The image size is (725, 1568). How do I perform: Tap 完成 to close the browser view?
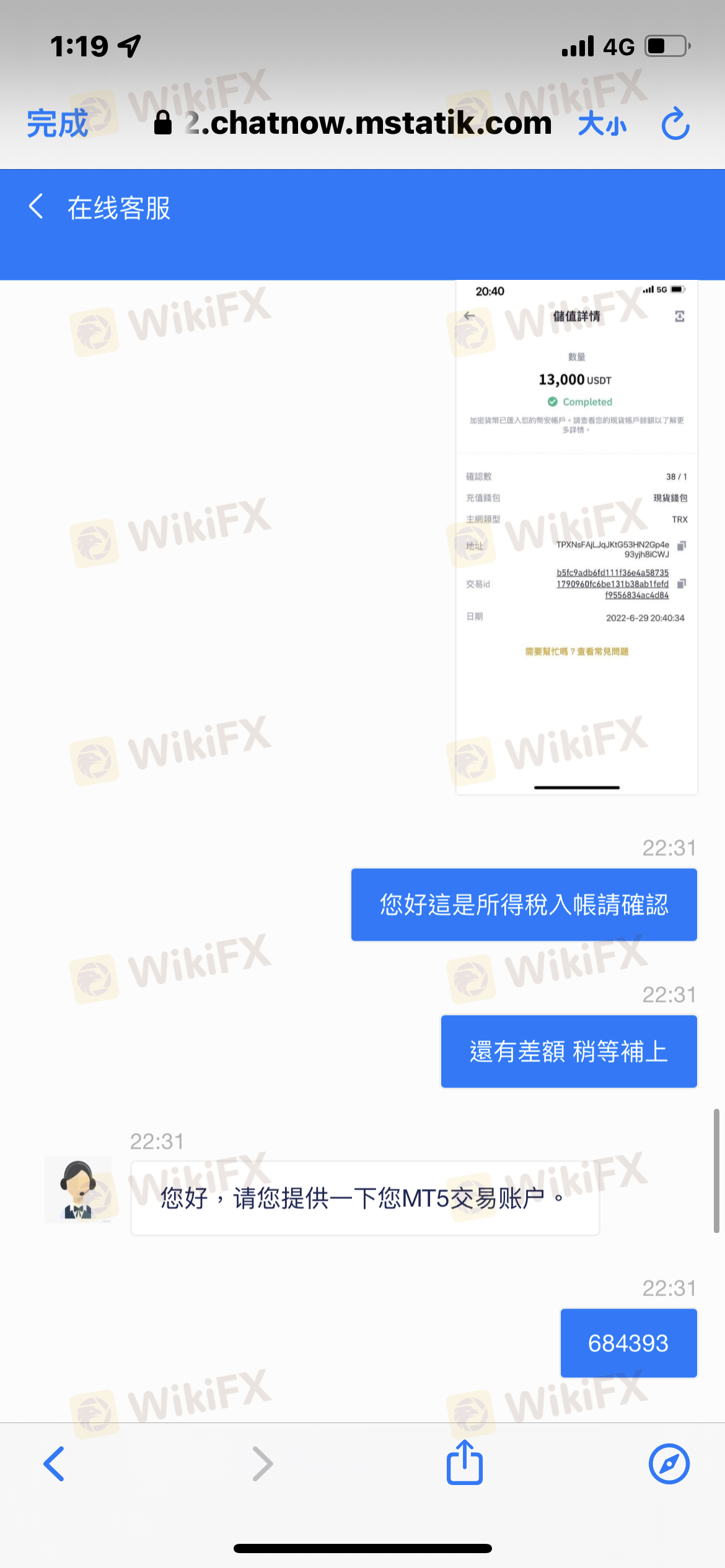pyautogui.click(x=58, y=123)
